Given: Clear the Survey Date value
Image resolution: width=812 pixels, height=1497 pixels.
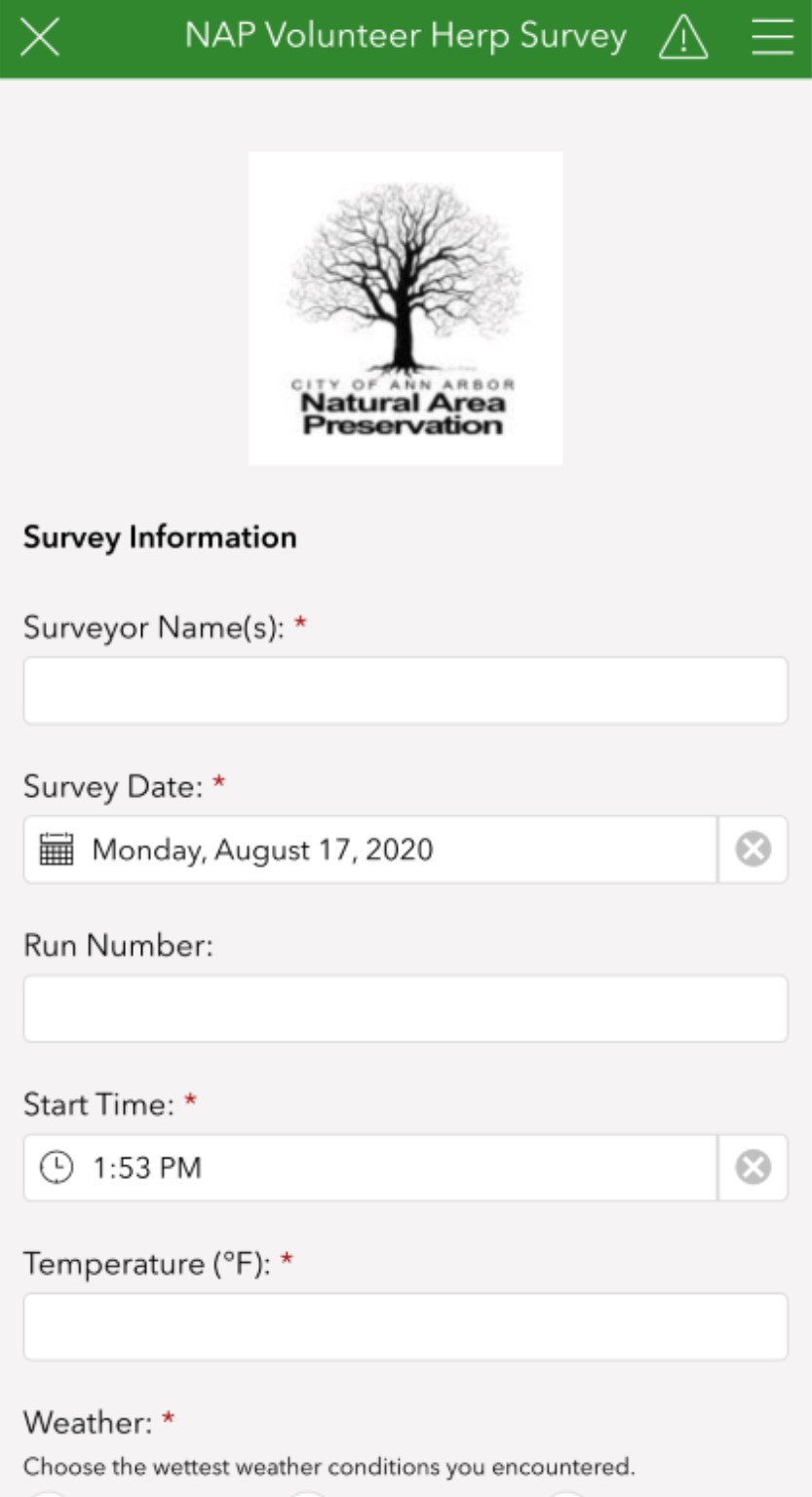Looking at the screenshot, I should [753, 849].
